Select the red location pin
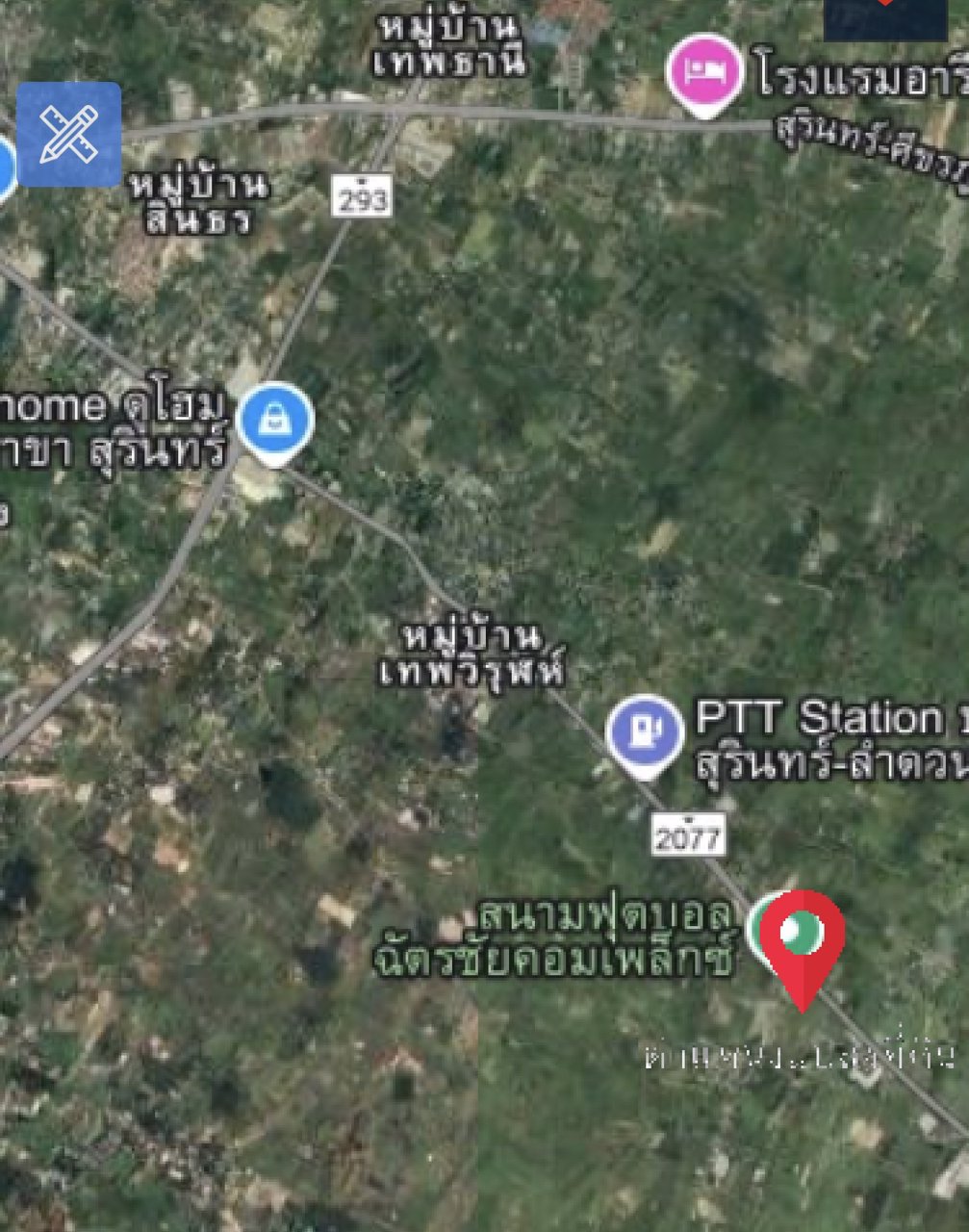 pos(802,938)
